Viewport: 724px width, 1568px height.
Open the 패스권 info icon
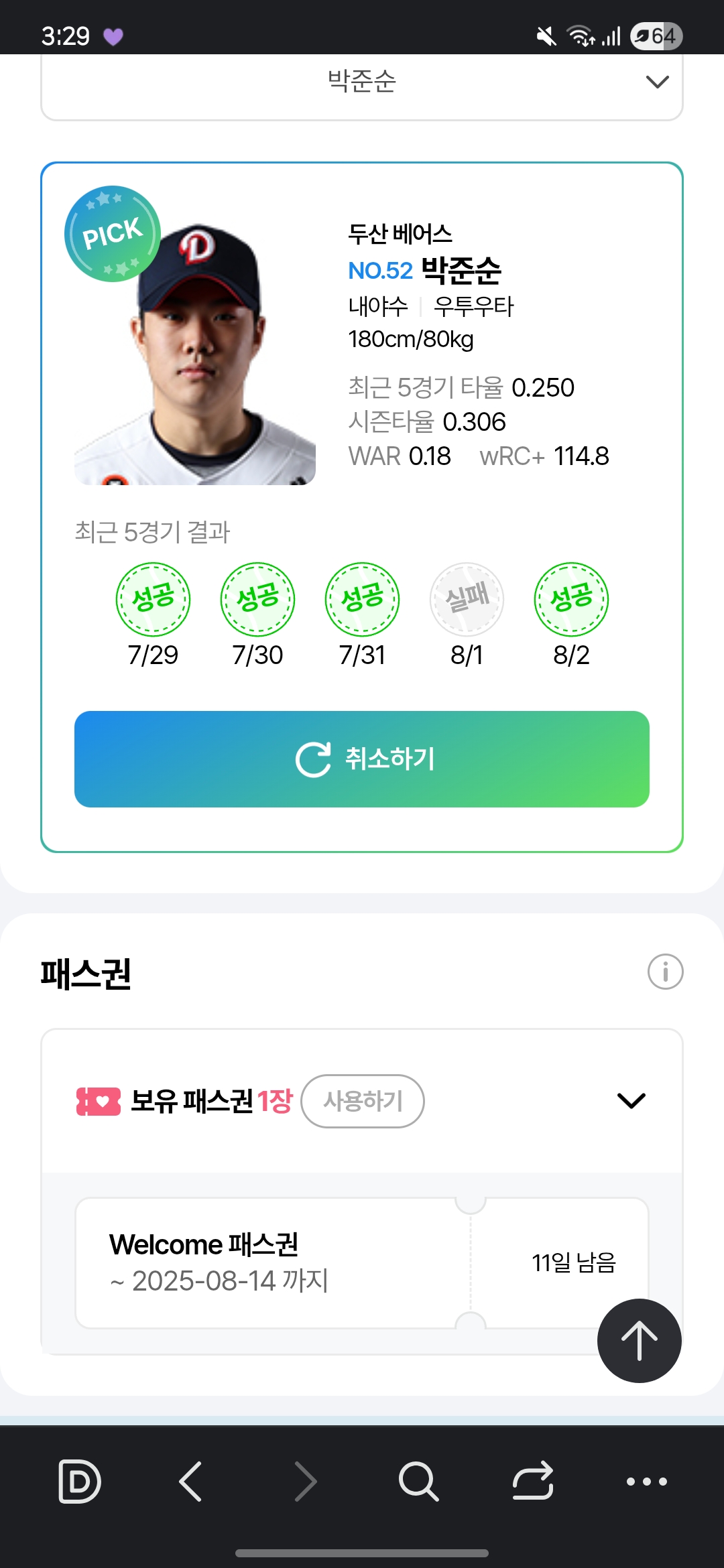[x=665, y=972]
